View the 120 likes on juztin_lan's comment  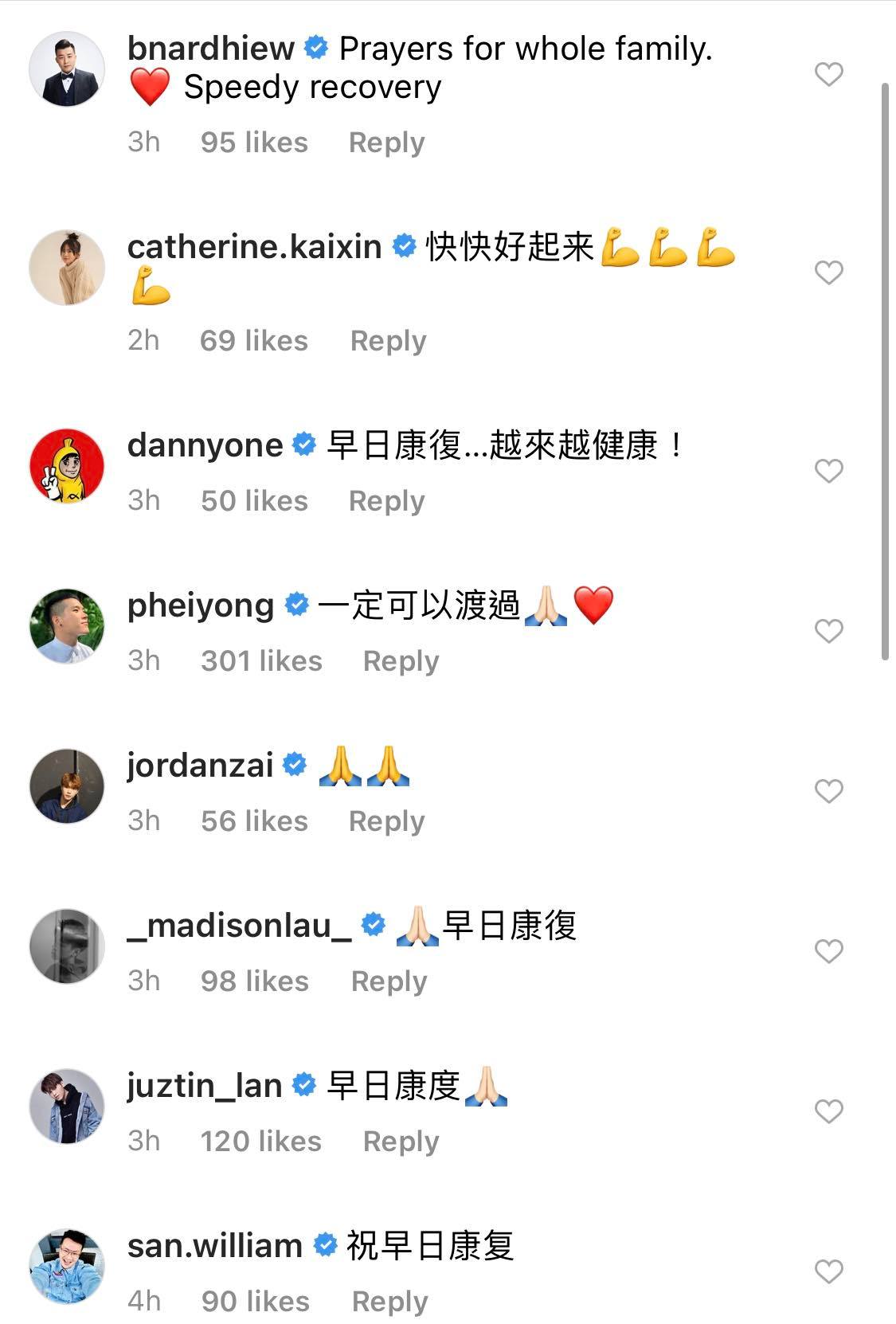tap(260, 1142)
